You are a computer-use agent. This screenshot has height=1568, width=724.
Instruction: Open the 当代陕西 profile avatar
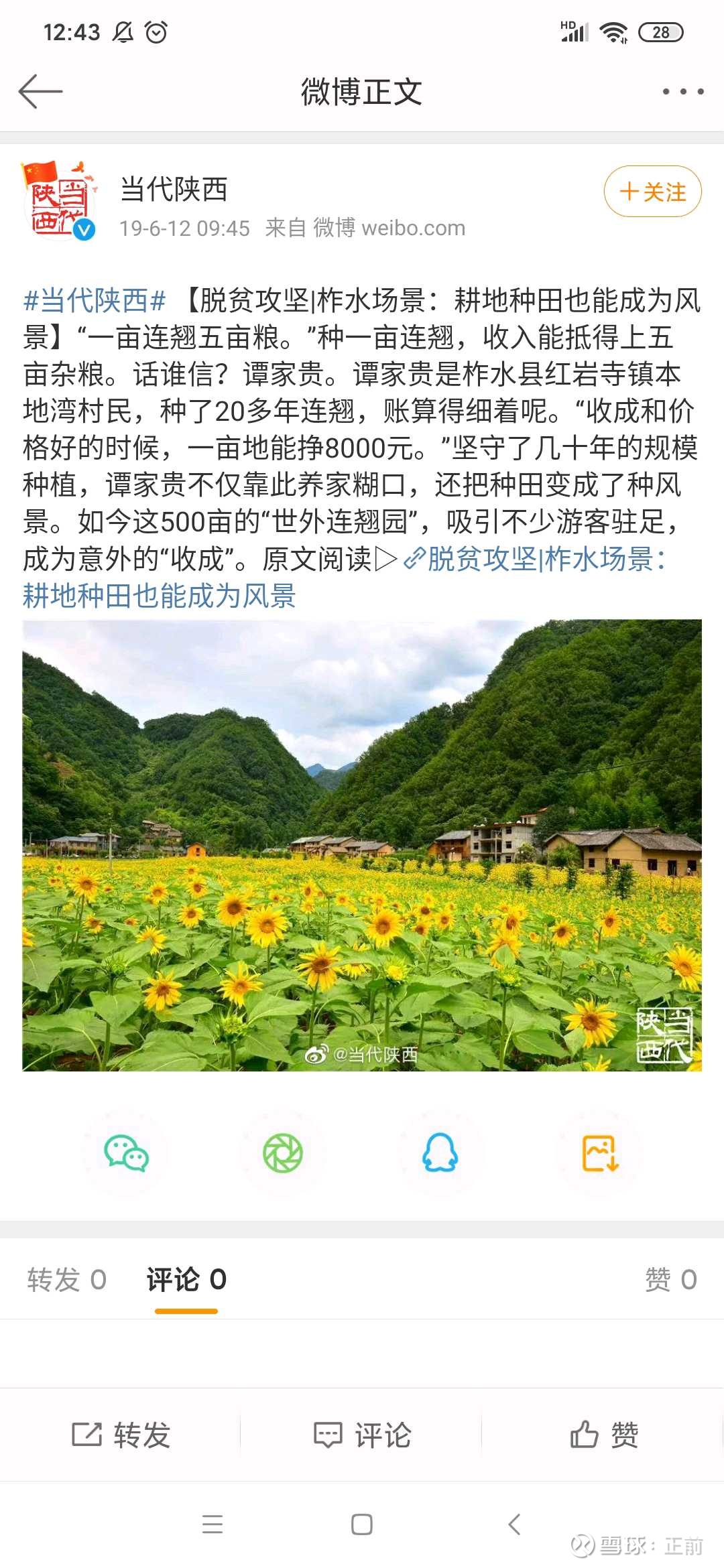[59, 200]
